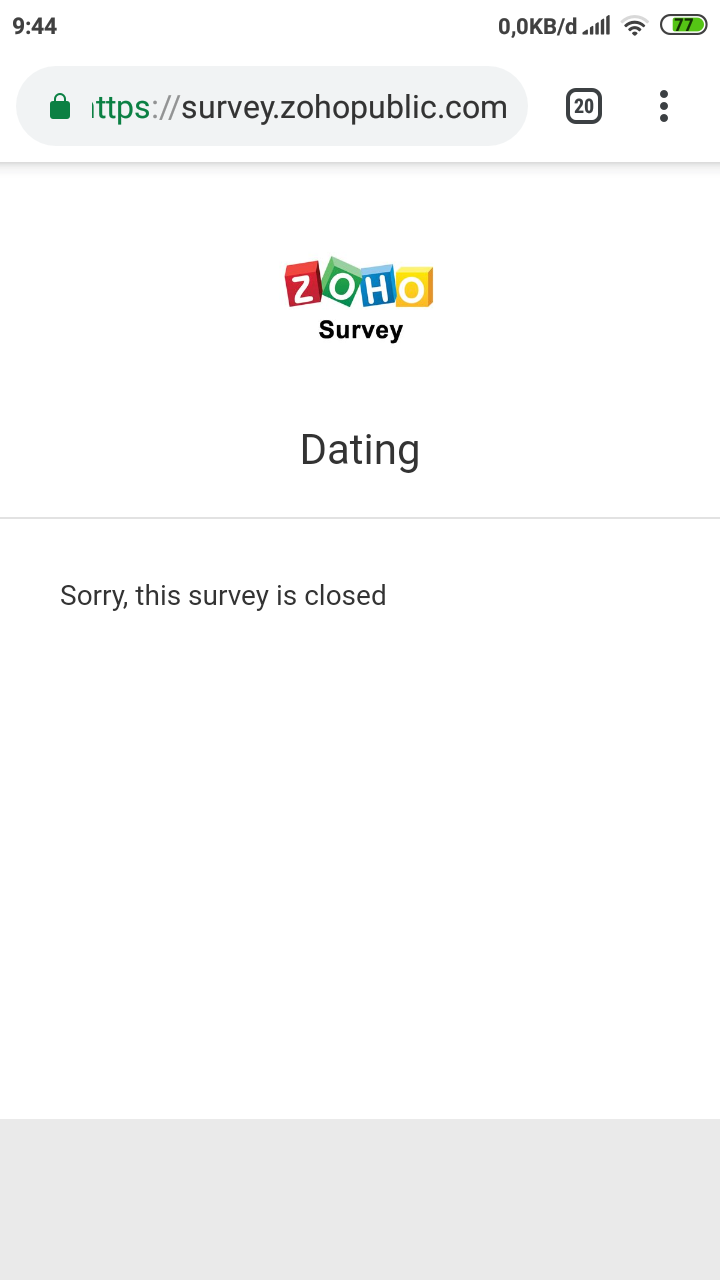Viewport: 720px width, 1280px height.
Task: View site security info via lock icon
Action: [x=60, y=107]
